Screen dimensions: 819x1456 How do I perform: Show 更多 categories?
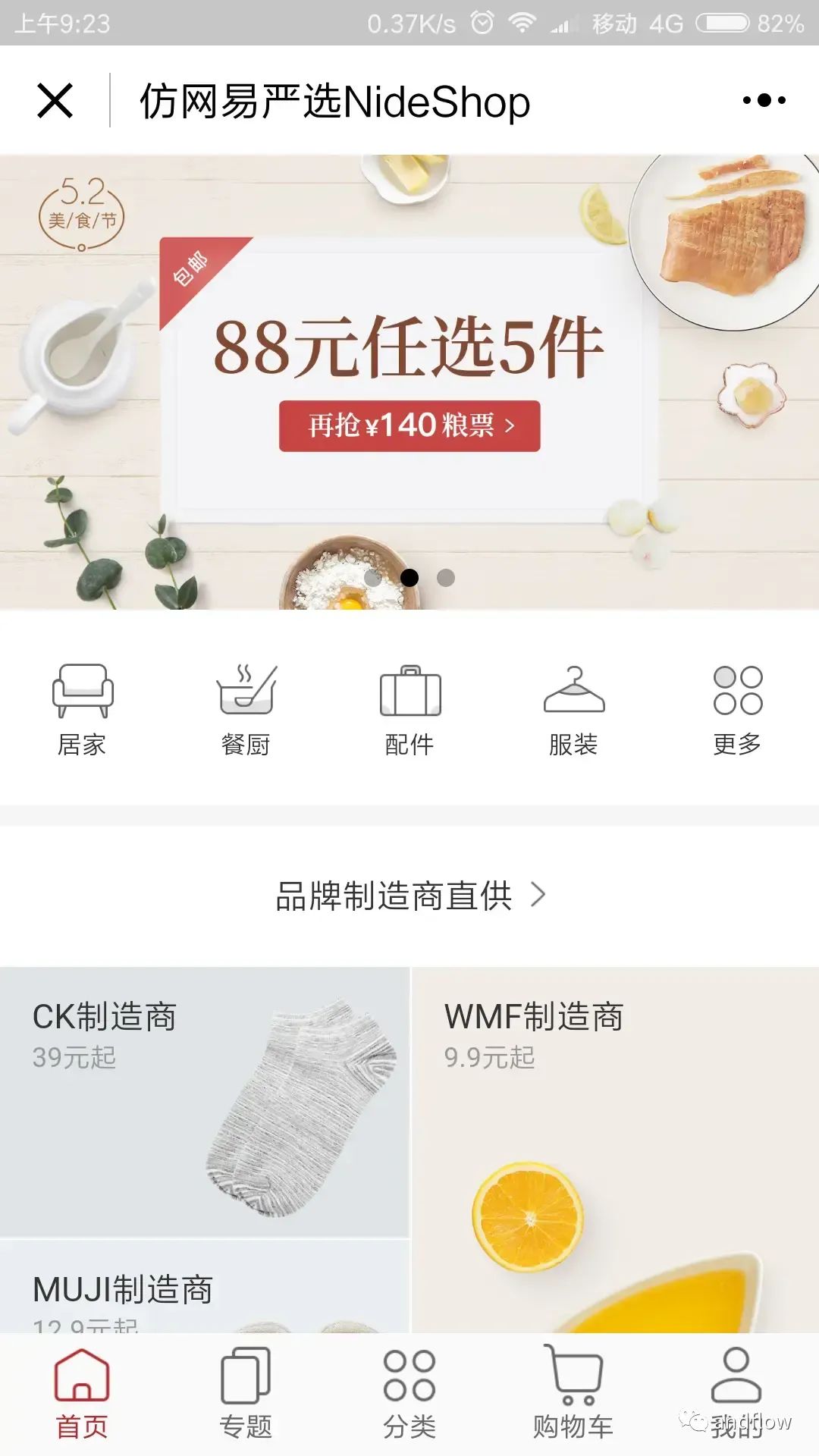pos(737,710)
